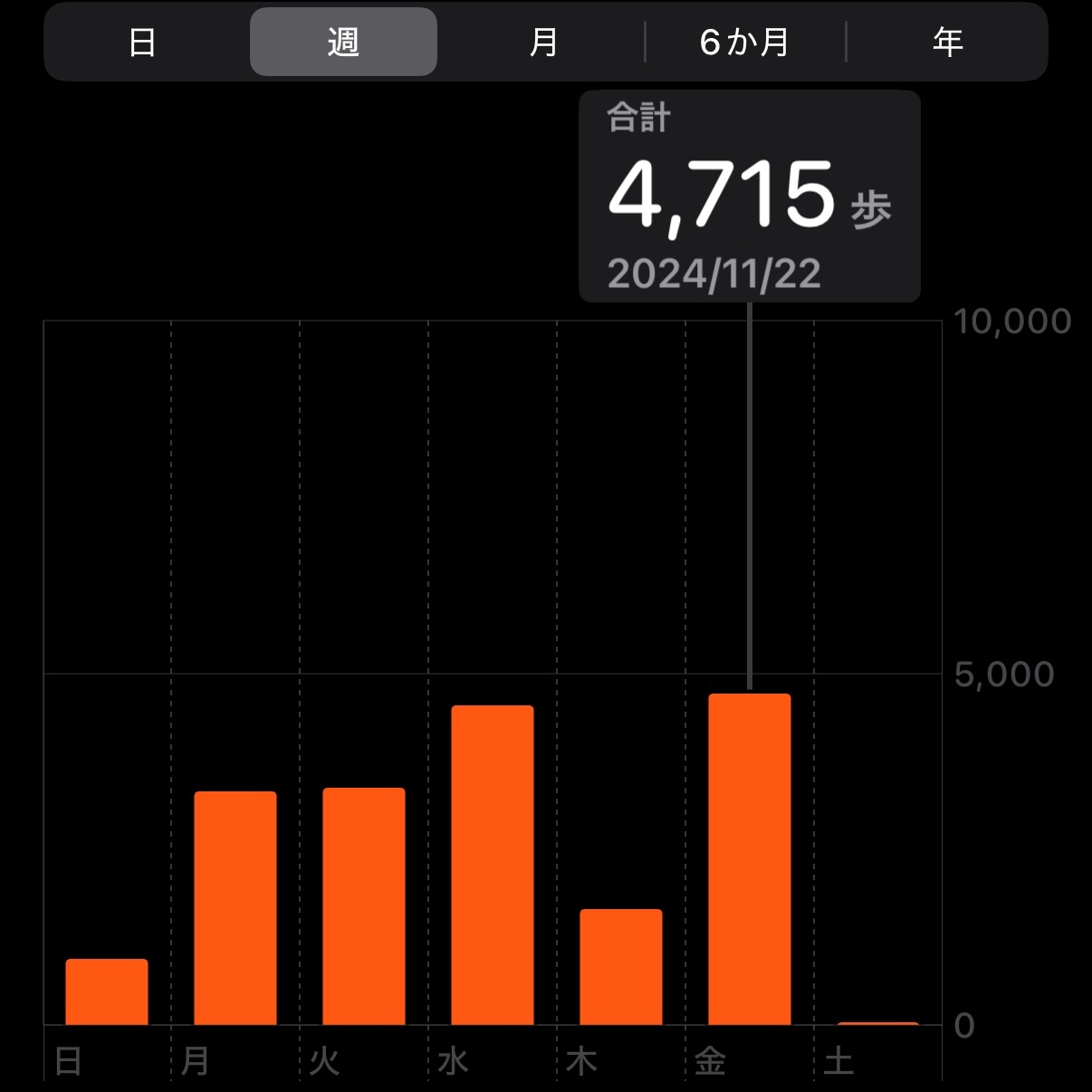The width and height of the screenshot is (1092, 1092).
Task: Show steps for 木 (Thursday) bar
Action: 621,967
